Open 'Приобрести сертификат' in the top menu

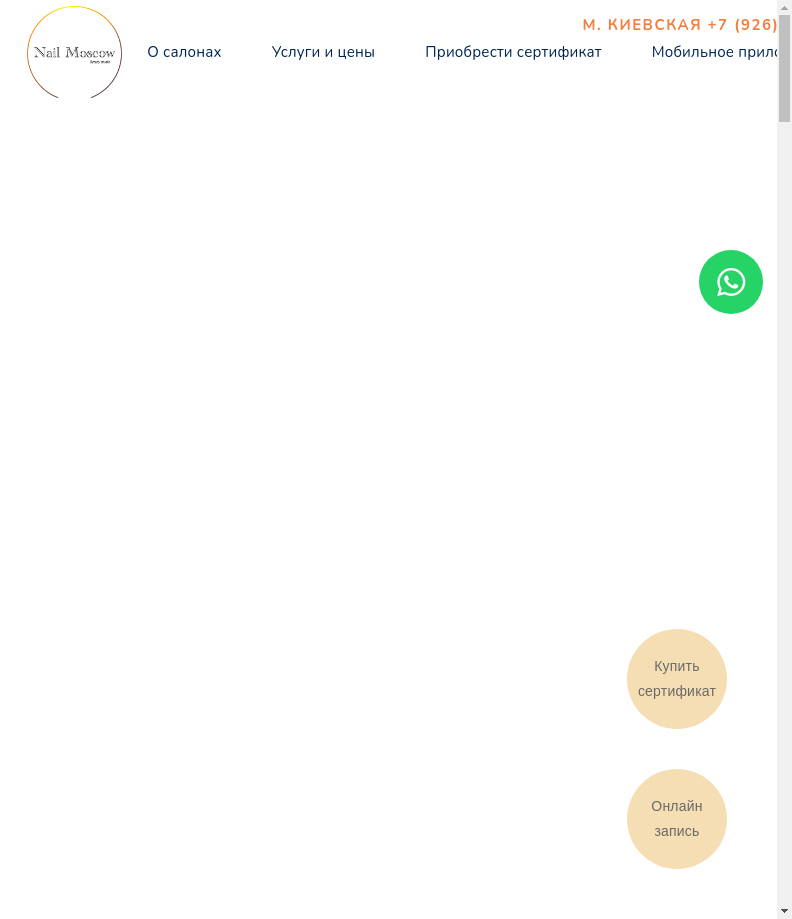[x=513, y=52]
